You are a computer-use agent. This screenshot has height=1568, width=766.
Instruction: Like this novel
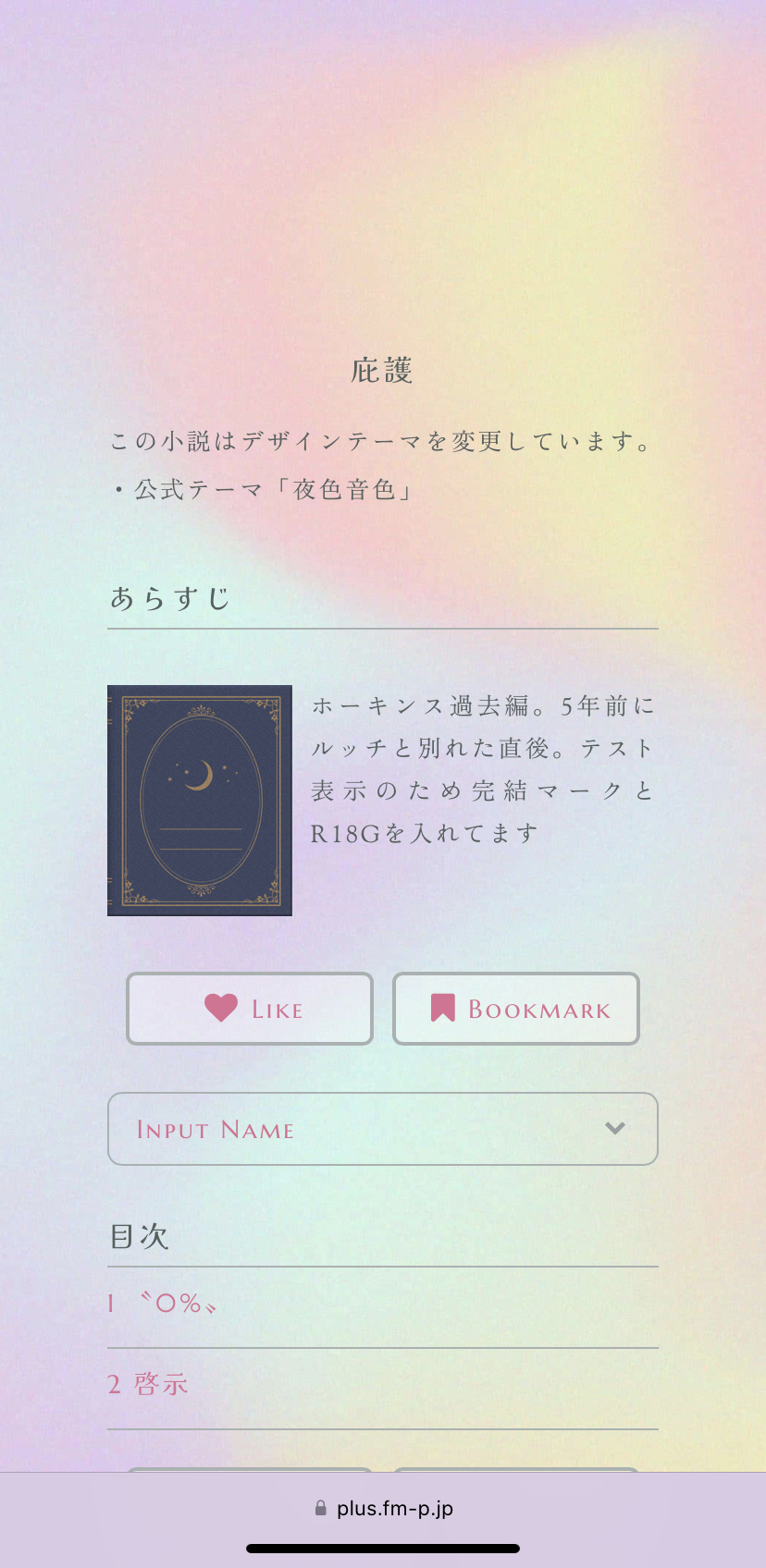pos(250,1009)
